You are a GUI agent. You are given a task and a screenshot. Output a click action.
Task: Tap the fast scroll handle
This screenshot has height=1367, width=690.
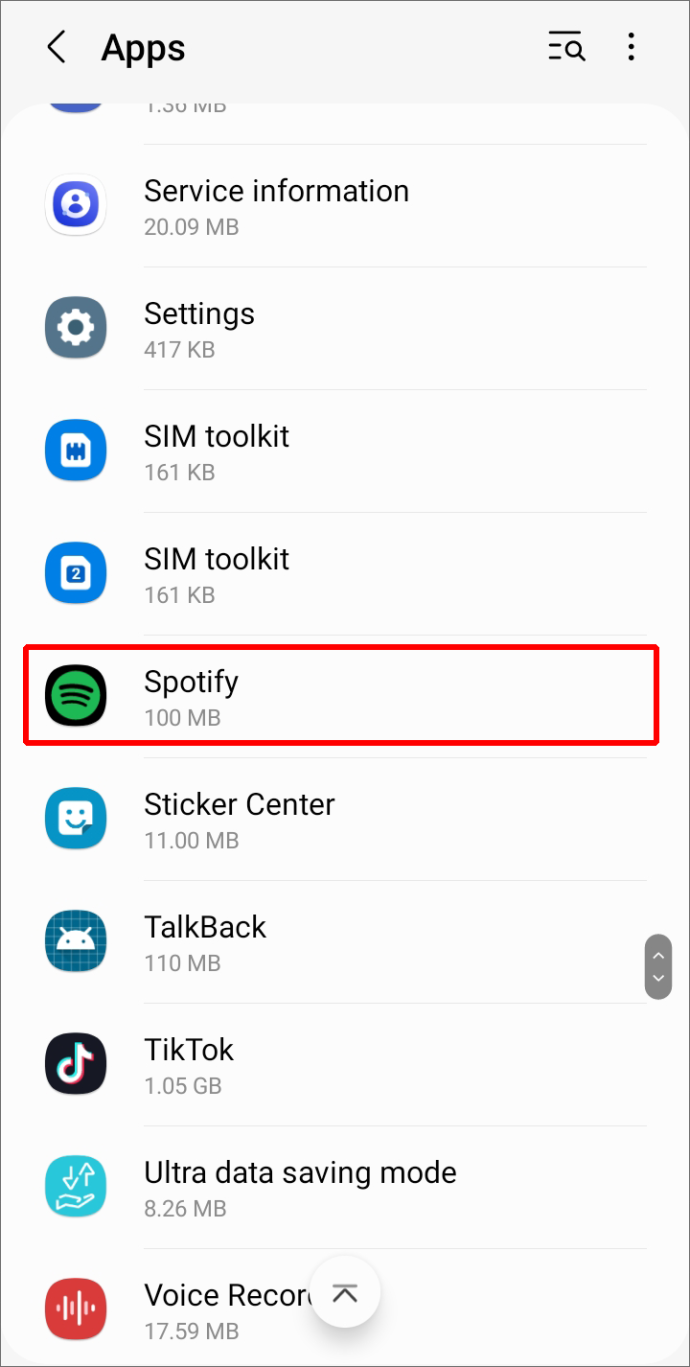(x=658, y=967)
